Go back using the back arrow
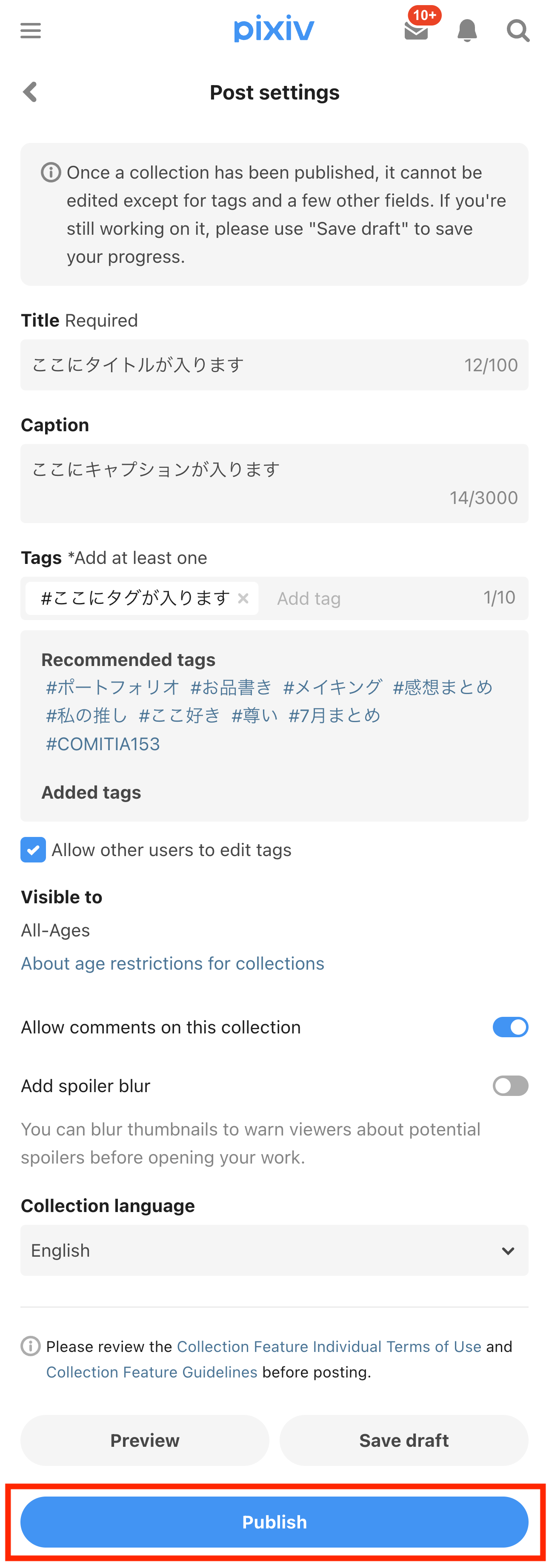 [29, 92]
